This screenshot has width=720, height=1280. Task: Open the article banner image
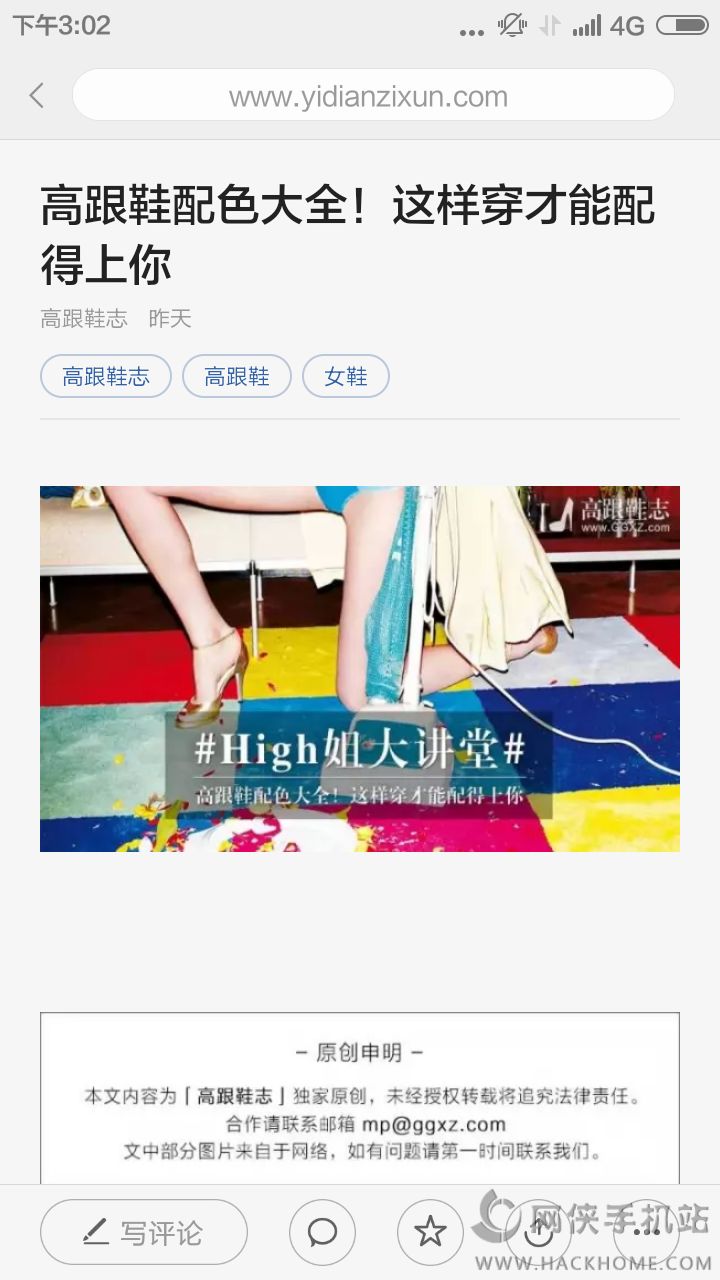pyautogui.click(x=360, y=669)
